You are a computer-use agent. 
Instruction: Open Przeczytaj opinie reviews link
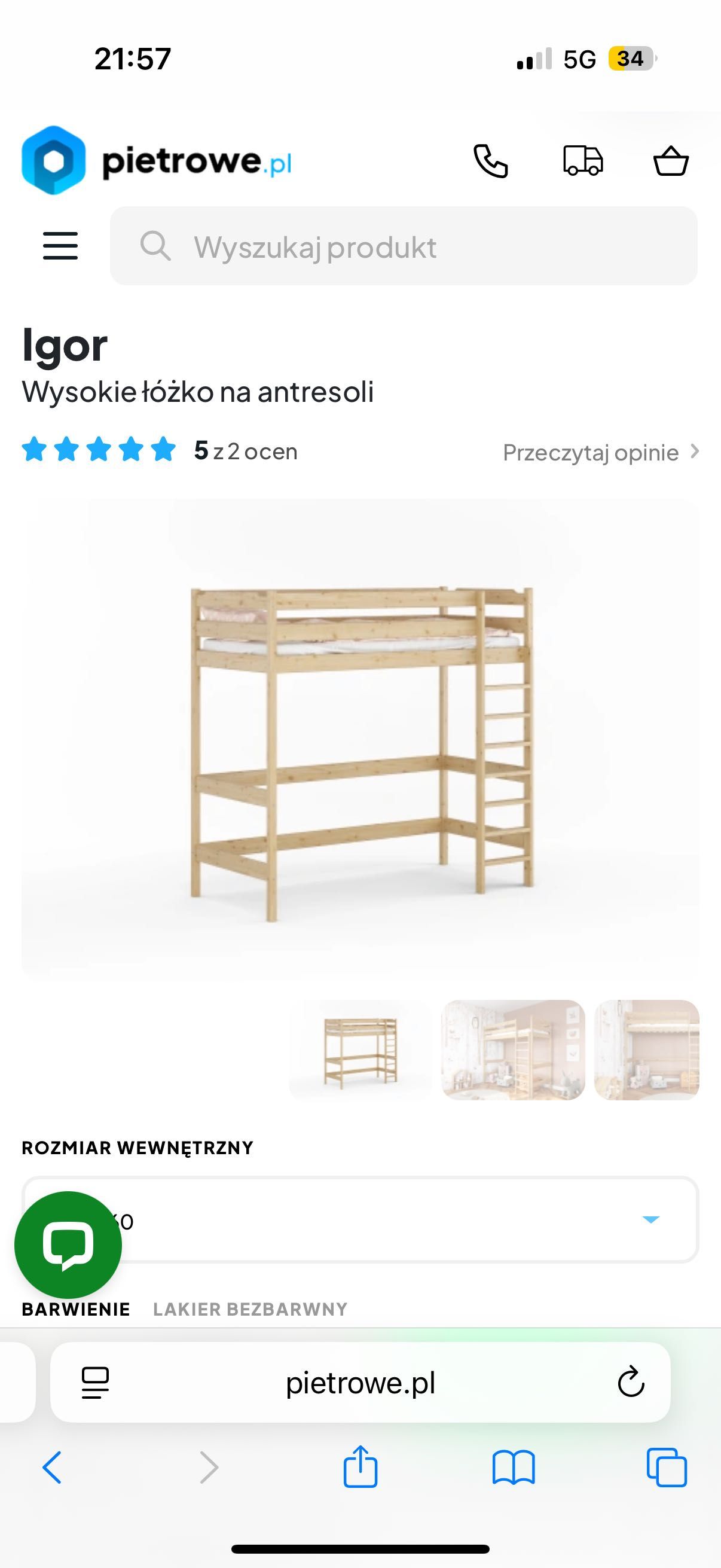[x=600, y=452]
